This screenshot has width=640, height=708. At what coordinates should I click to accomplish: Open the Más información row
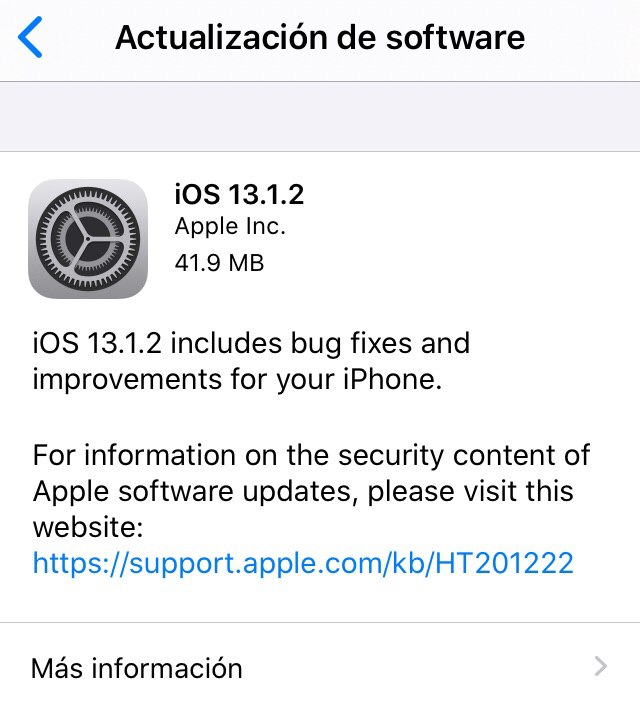point(320,667)
